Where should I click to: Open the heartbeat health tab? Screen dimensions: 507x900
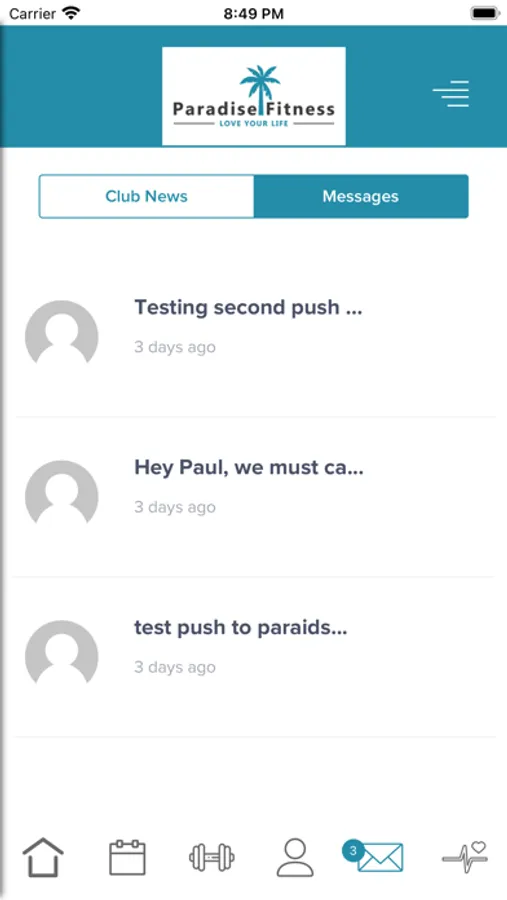coord(465,858)
